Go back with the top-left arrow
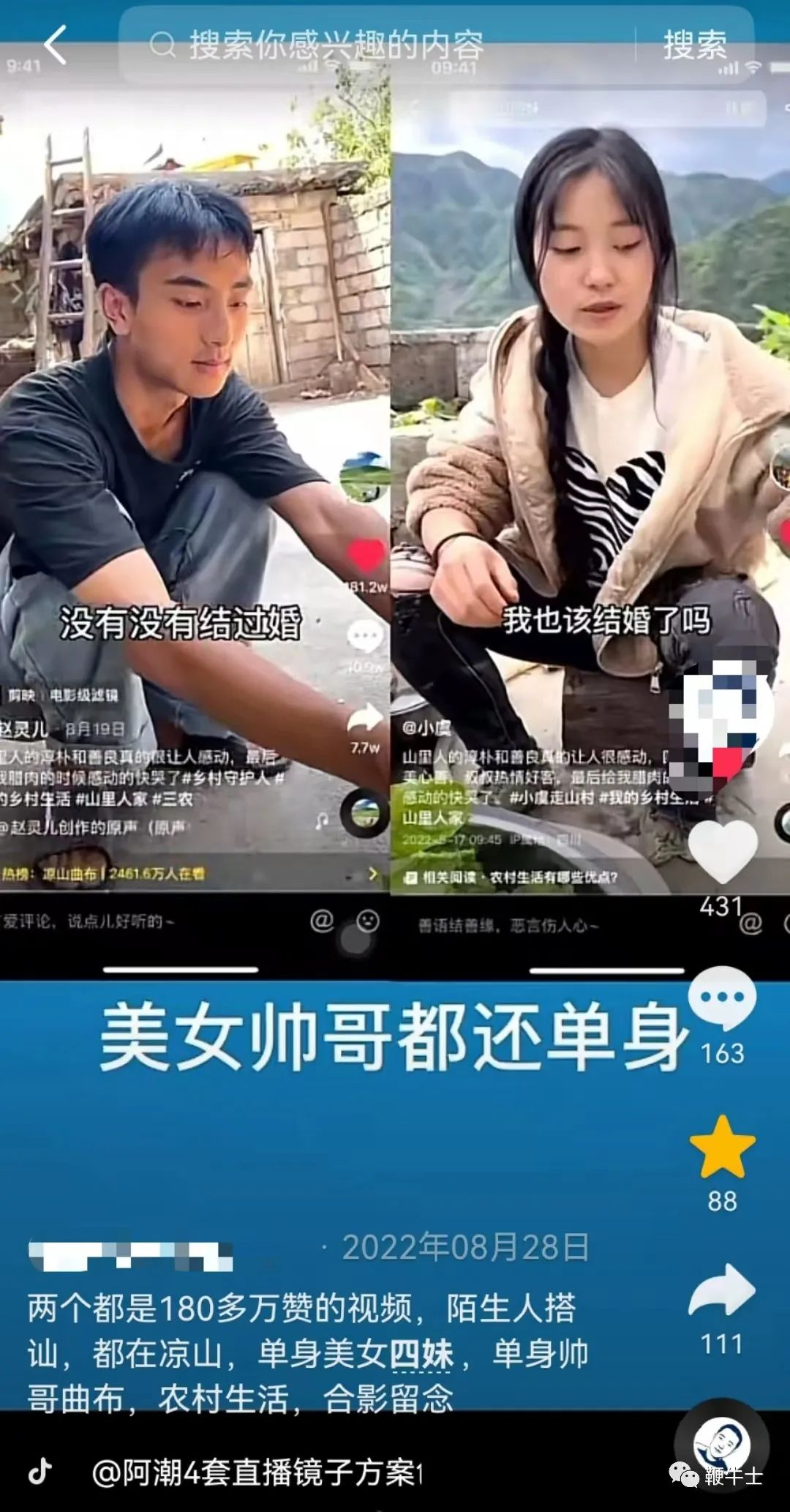 pyautogui.click(x=56, y=45)
